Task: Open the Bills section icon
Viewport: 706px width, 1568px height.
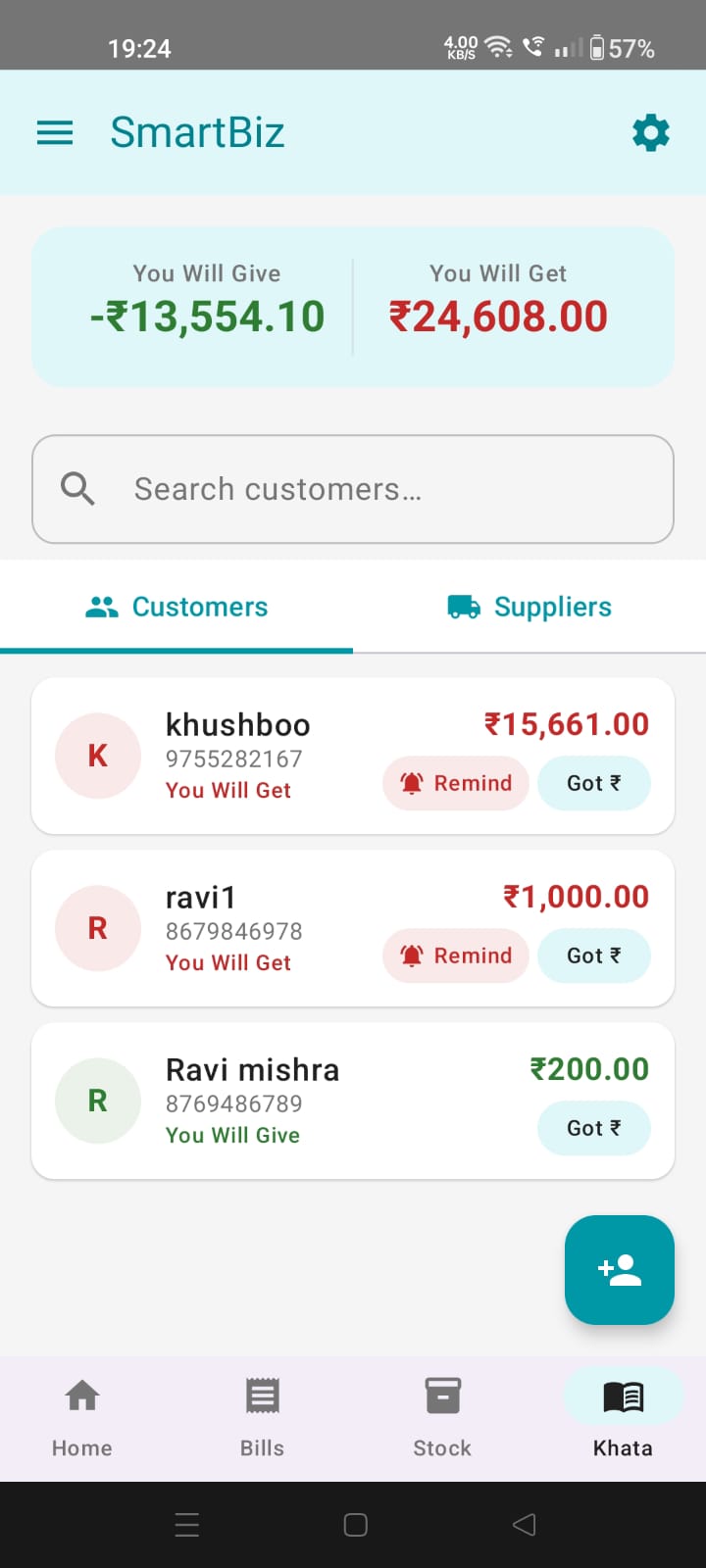Action: pyautogui.click(x=261, y=1395)
